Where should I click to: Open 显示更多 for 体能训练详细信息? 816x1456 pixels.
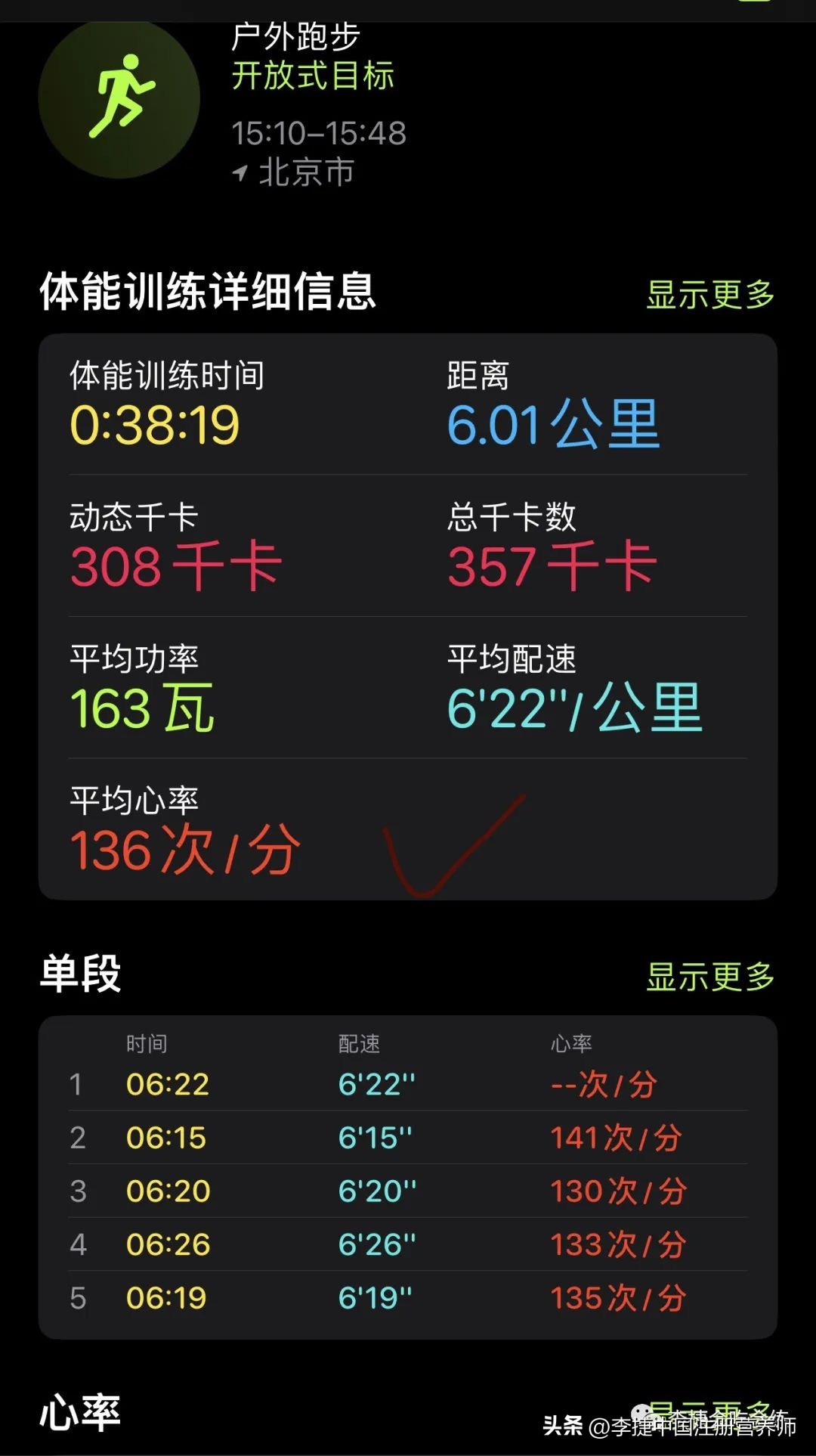tap(710, 295)
